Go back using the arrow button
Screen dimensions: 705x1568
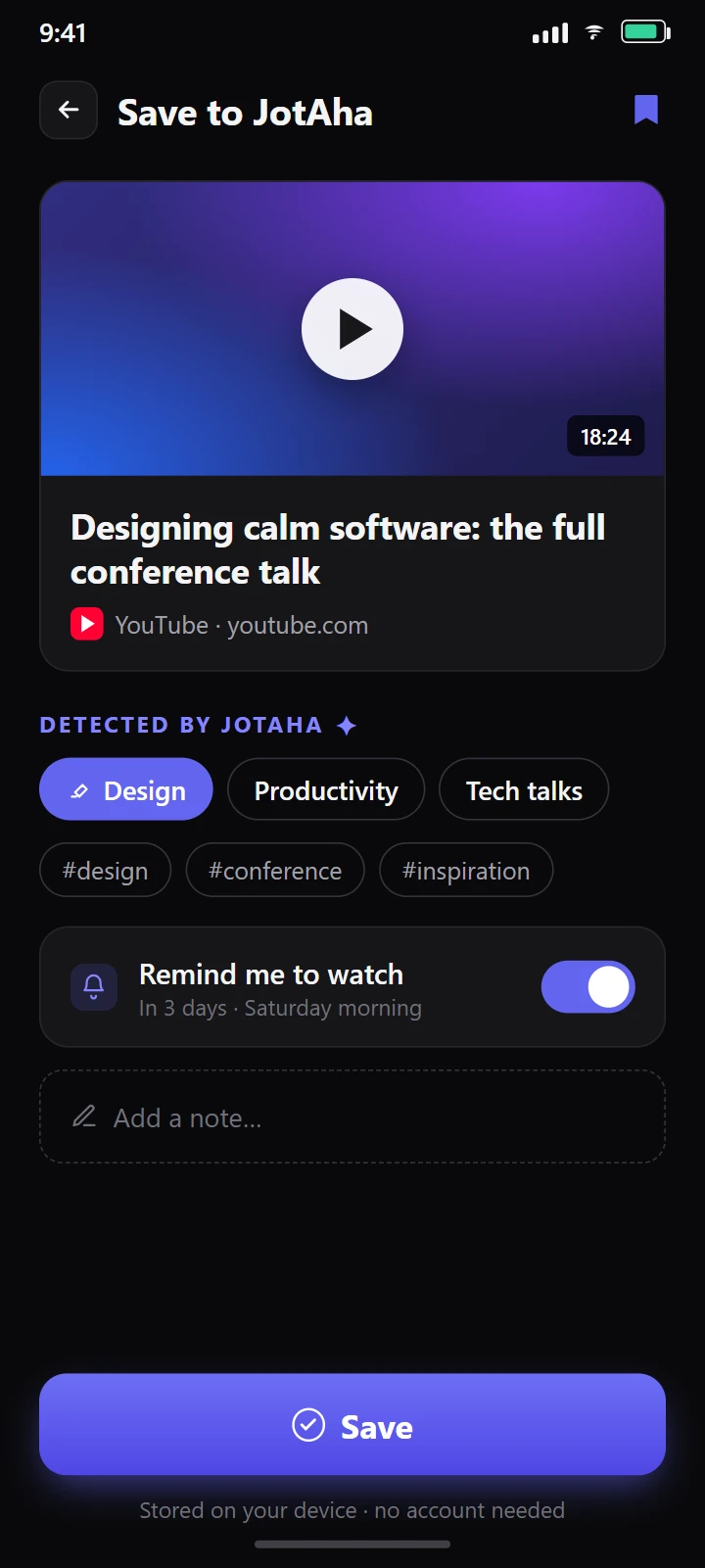[x=69, y=111]
